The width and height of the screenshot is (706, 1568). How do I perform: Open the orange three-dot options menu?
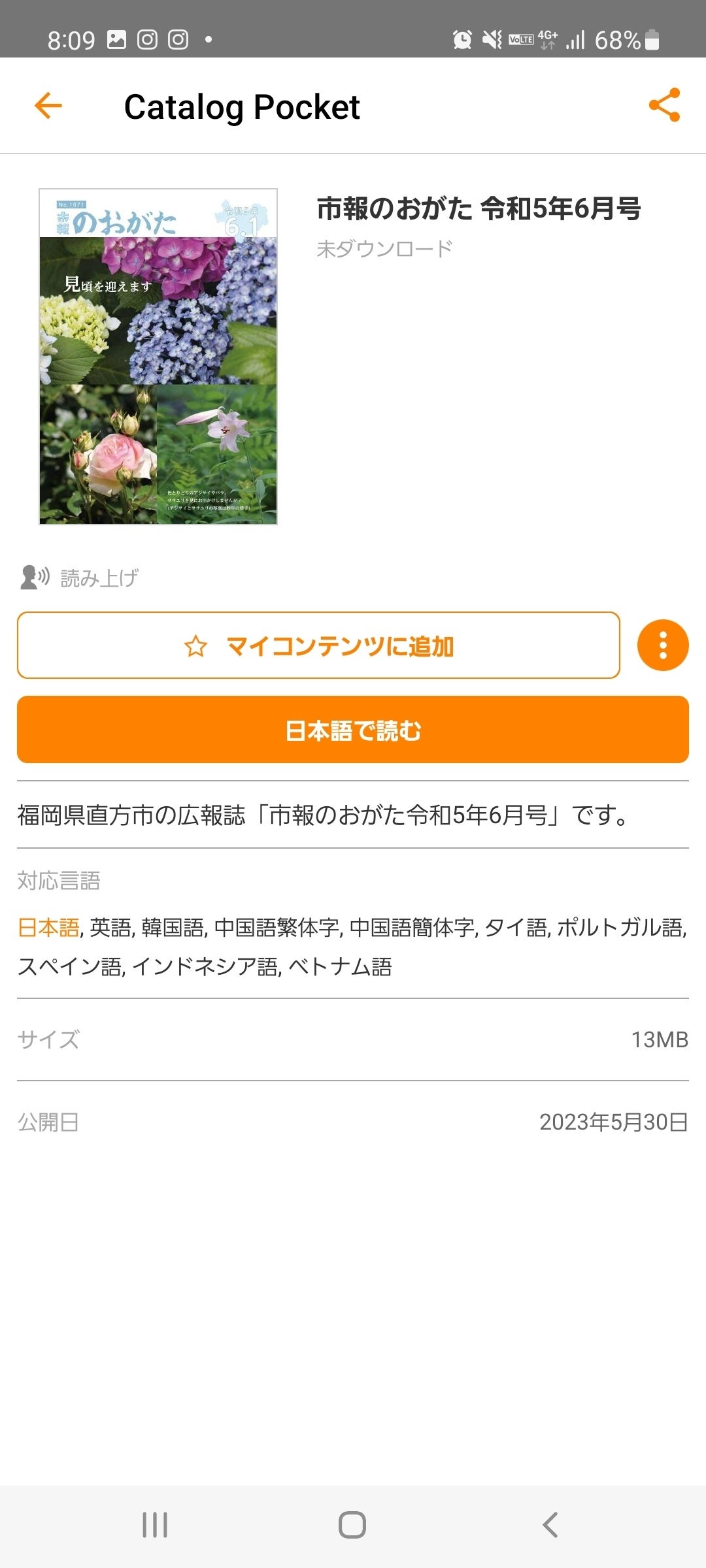663,645
